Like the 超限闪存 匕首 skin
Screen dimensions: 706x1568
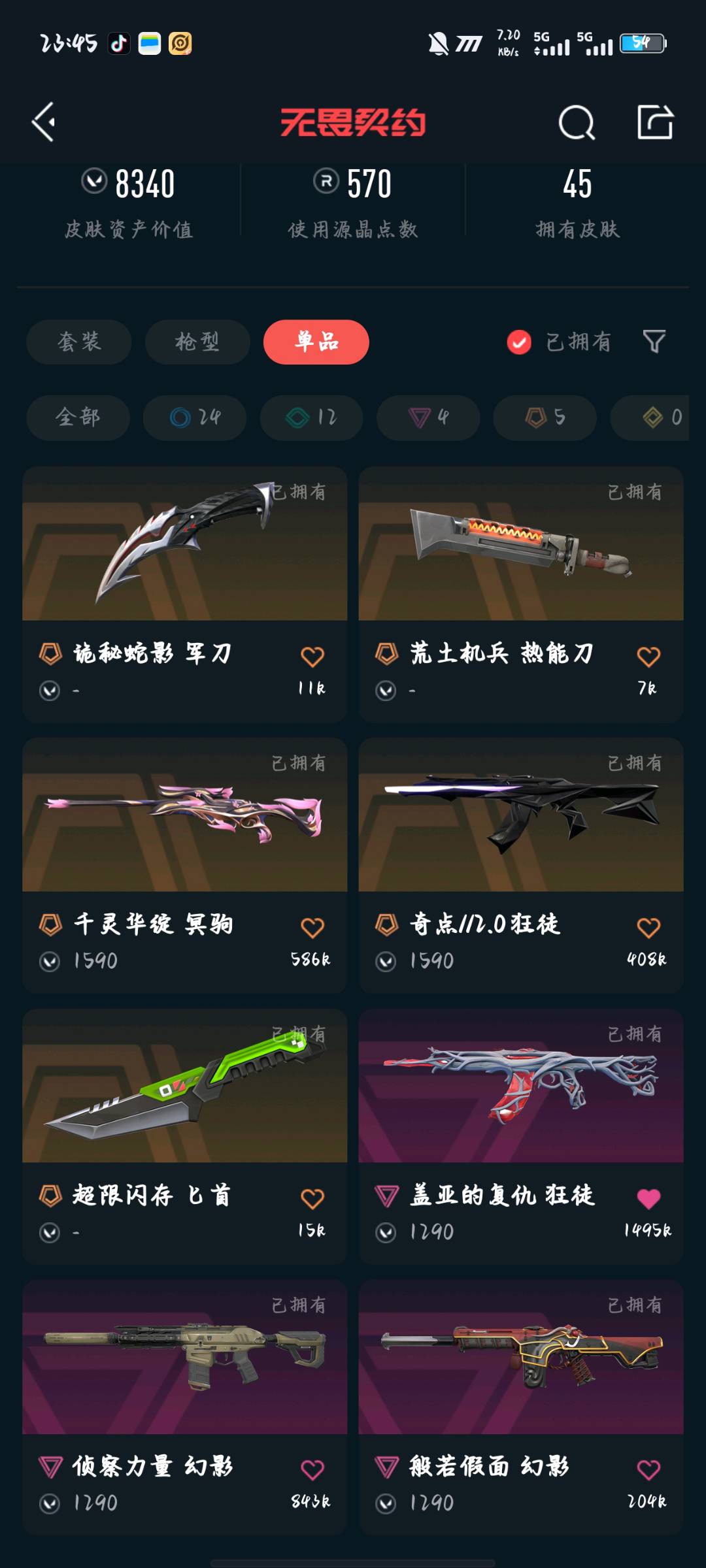click(x=312, y=1198)
